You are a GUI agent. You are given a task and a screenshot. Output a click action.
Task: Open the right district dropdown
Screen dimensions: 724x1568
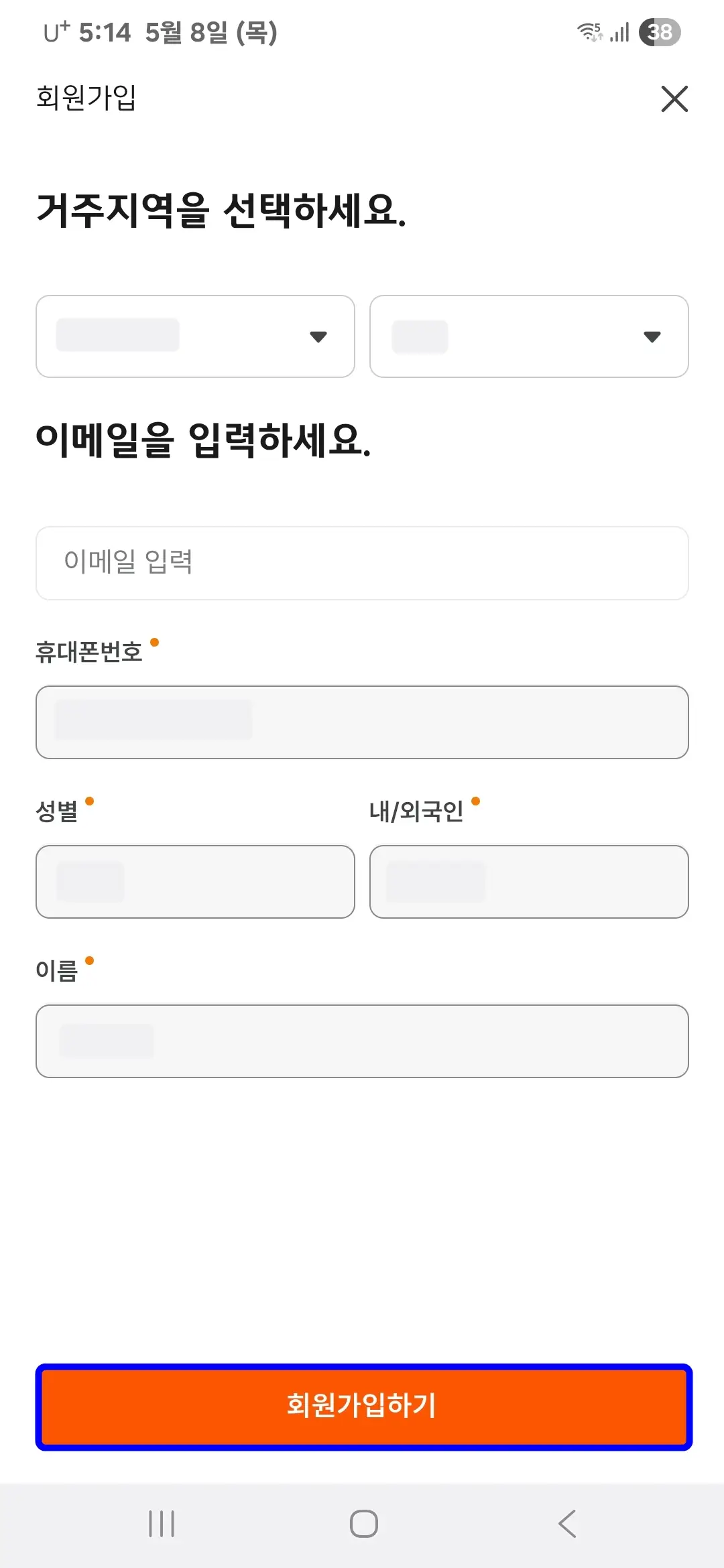[x=528, y=336]
